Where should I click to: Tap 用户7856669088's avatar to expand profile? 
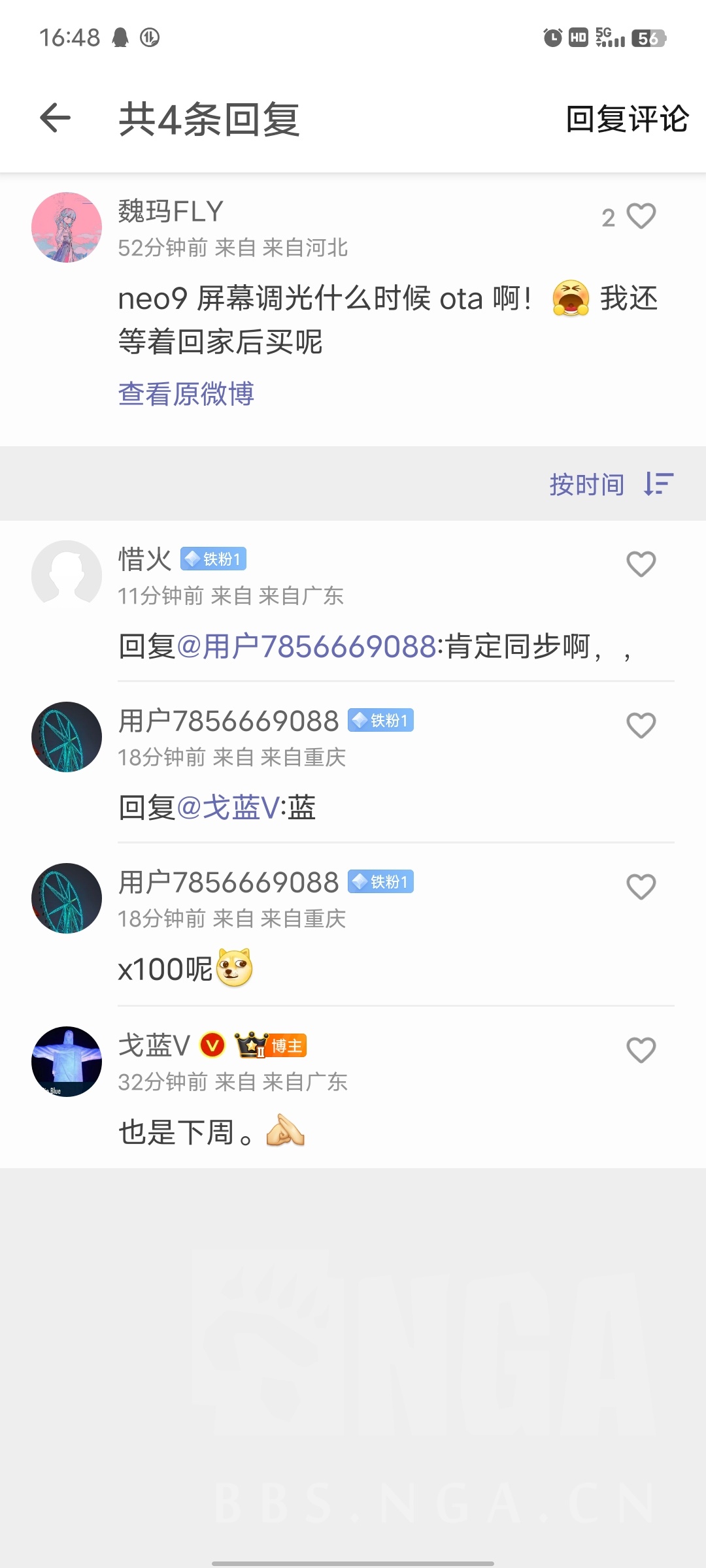66,736
